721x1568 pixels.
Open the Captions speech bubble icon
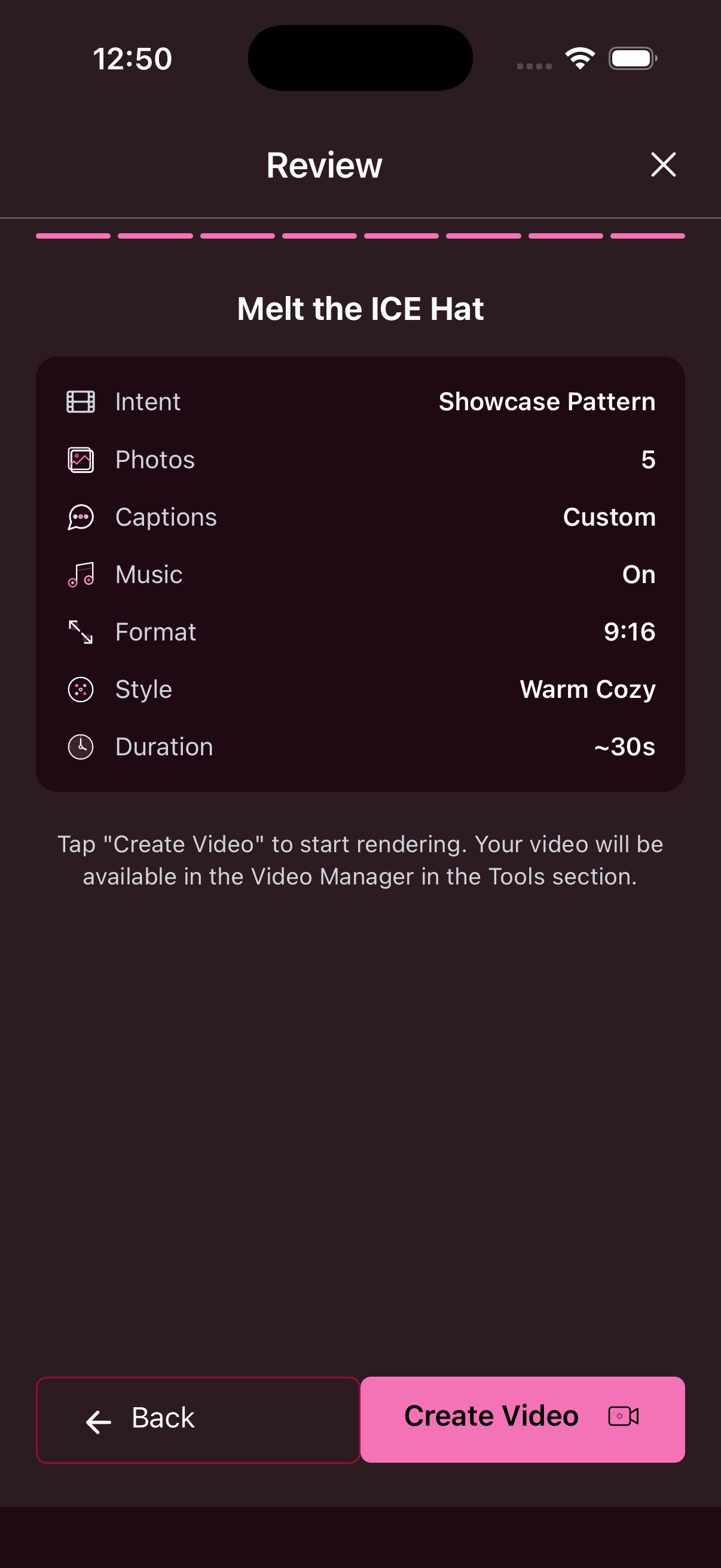click(x=80, y=517)
